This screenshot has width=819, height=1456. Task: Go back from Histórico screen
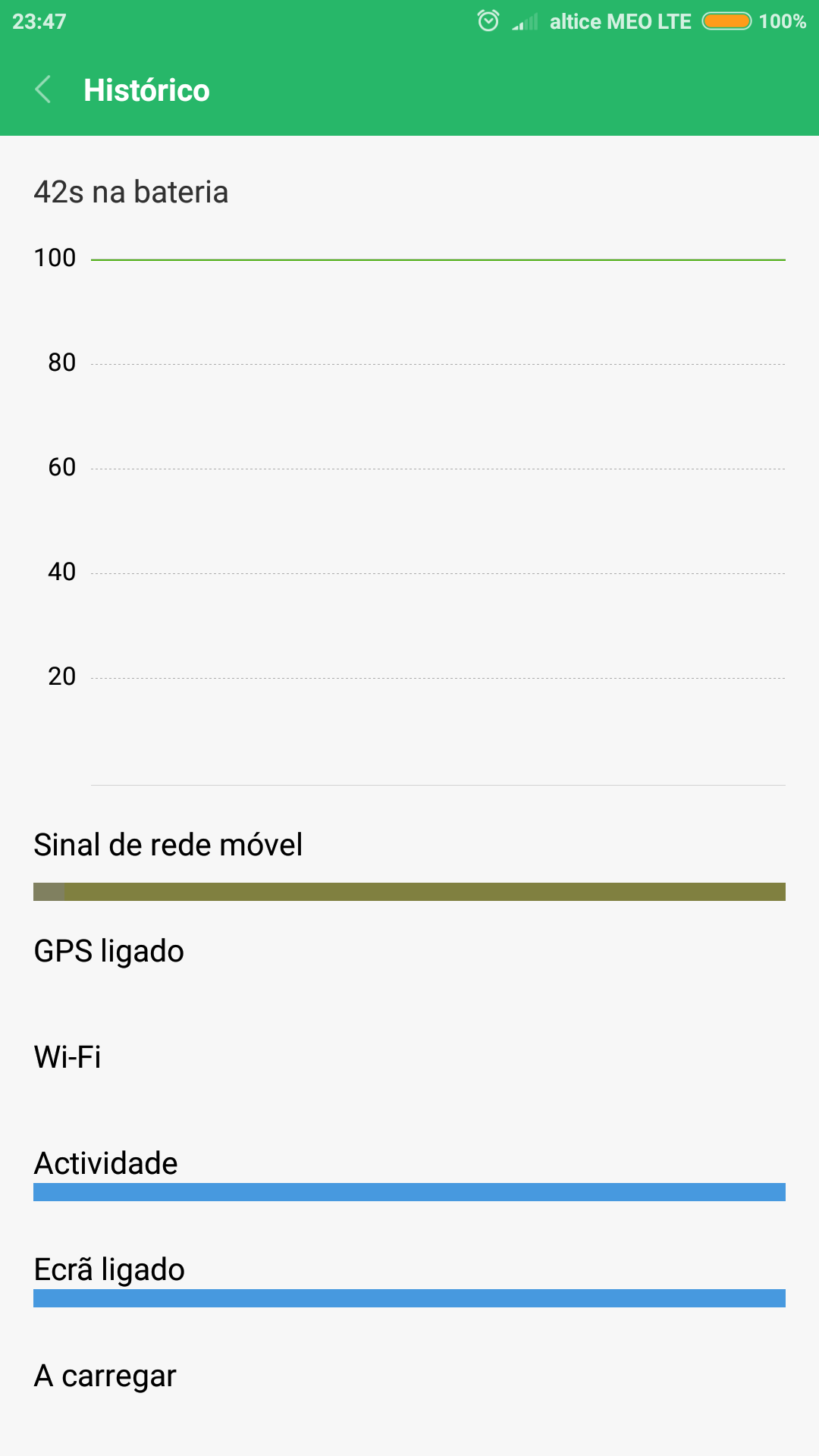(43, 89)
